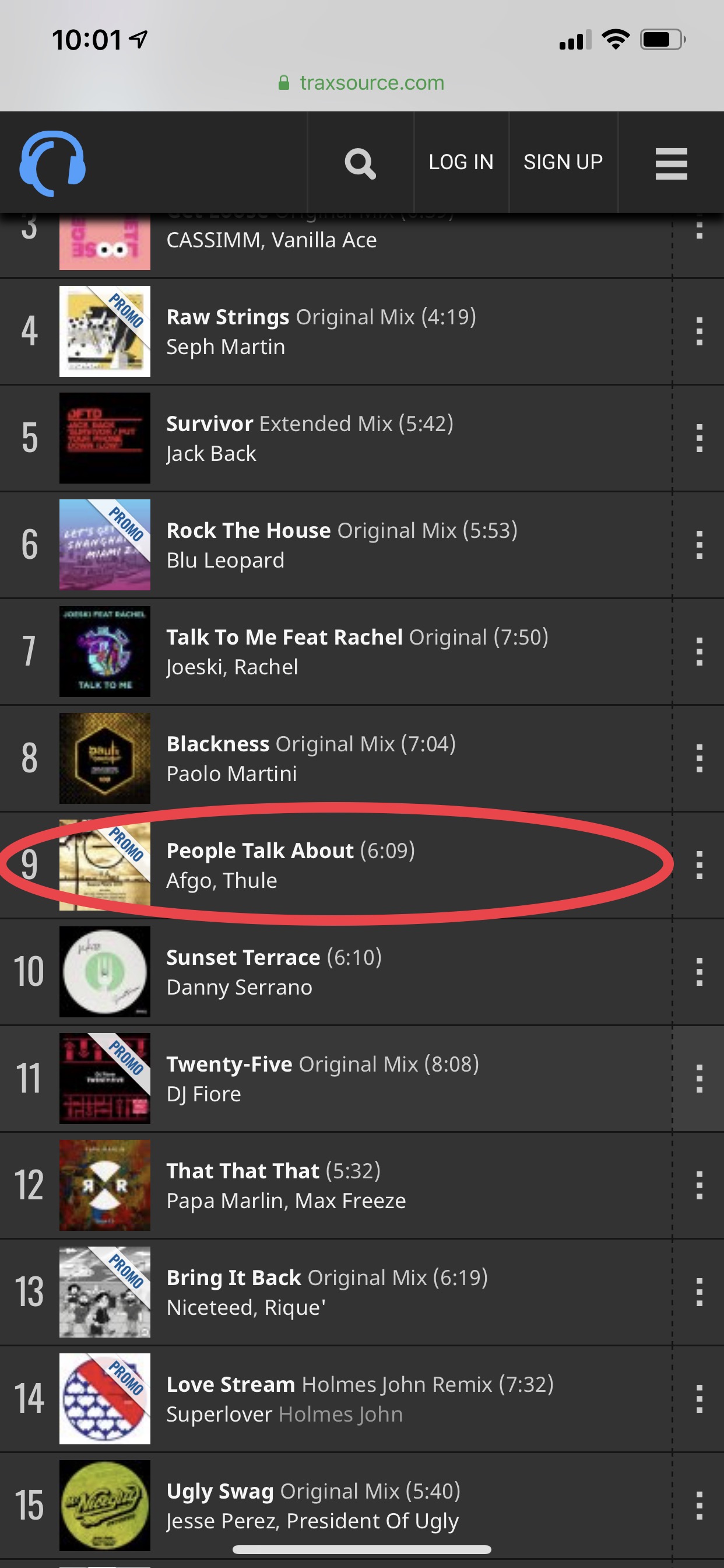724x1568 pixels.
Task: Open options for Love Stream track
Action: tap(699, 1399)
